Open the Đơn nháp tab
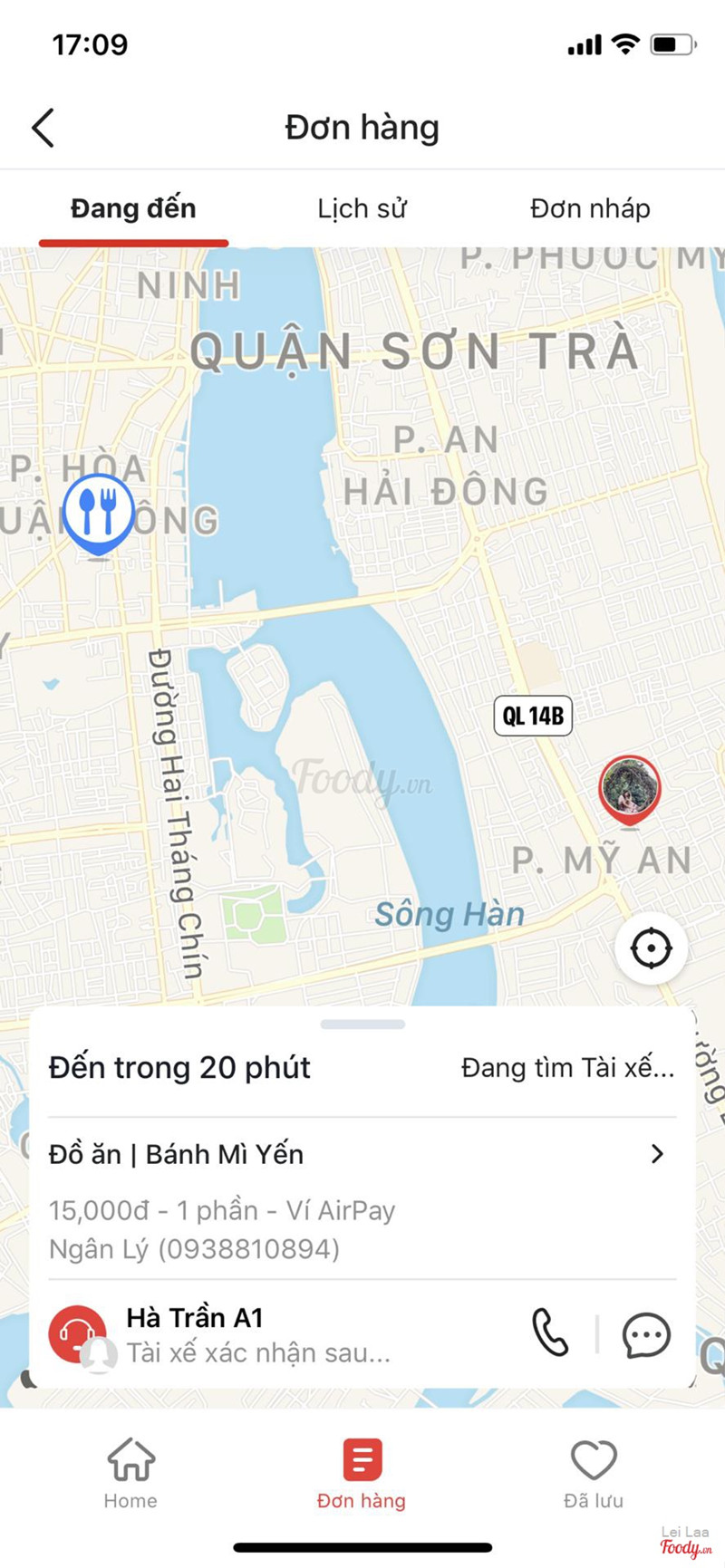The image size is (725, 1568). tap(590, 208)
